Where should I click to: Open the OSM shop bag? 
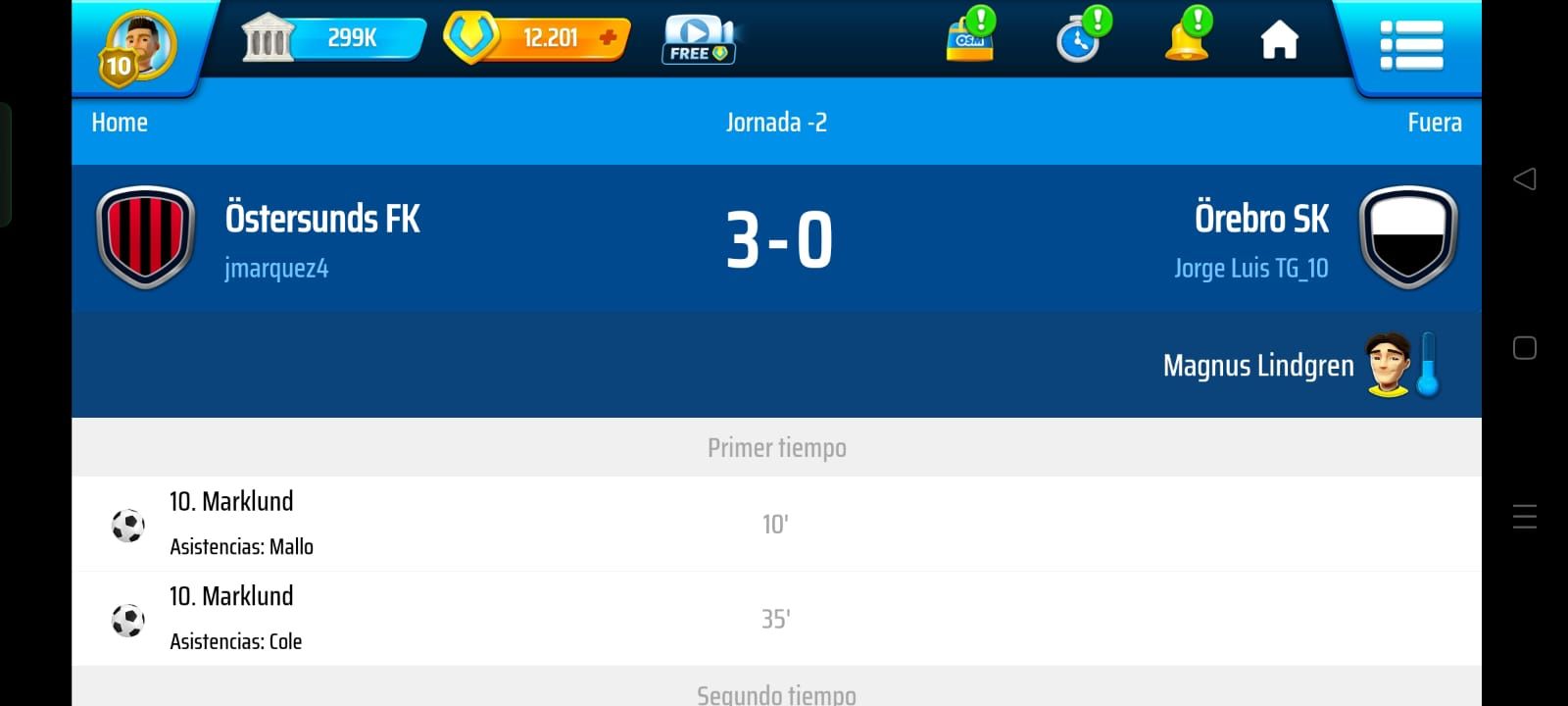(x=970, y=38)
